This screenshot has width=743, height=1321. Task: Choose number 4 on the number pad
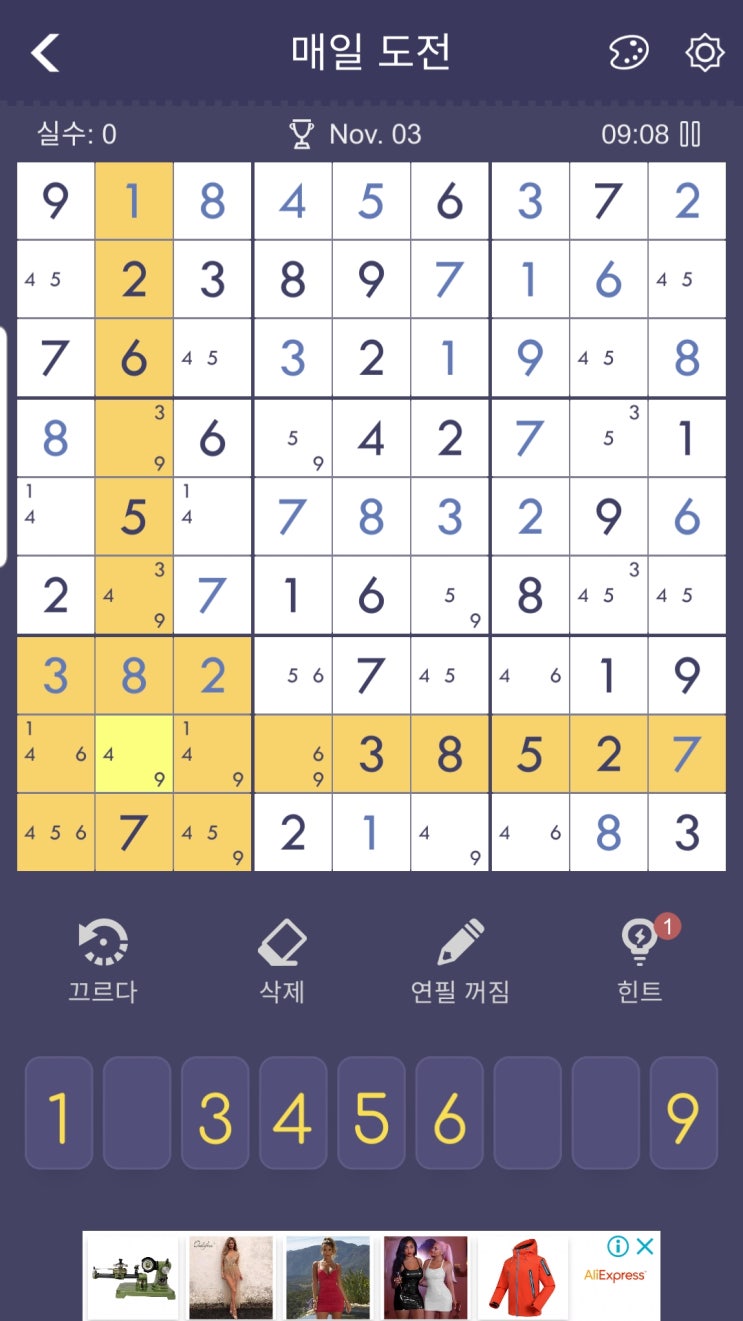(293, 1114)
